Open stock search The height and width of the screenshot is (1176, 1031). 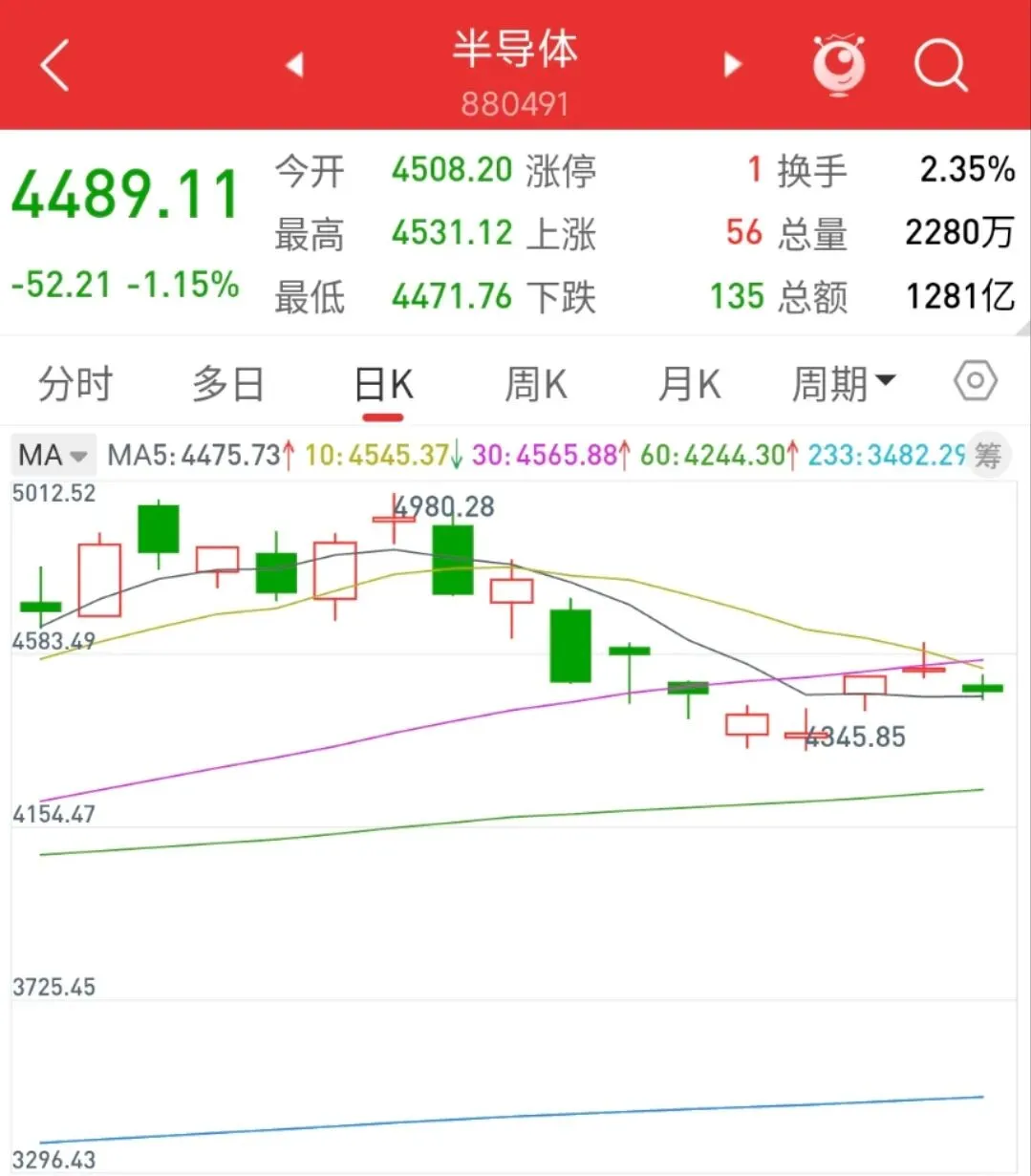[x=940, y=65]
